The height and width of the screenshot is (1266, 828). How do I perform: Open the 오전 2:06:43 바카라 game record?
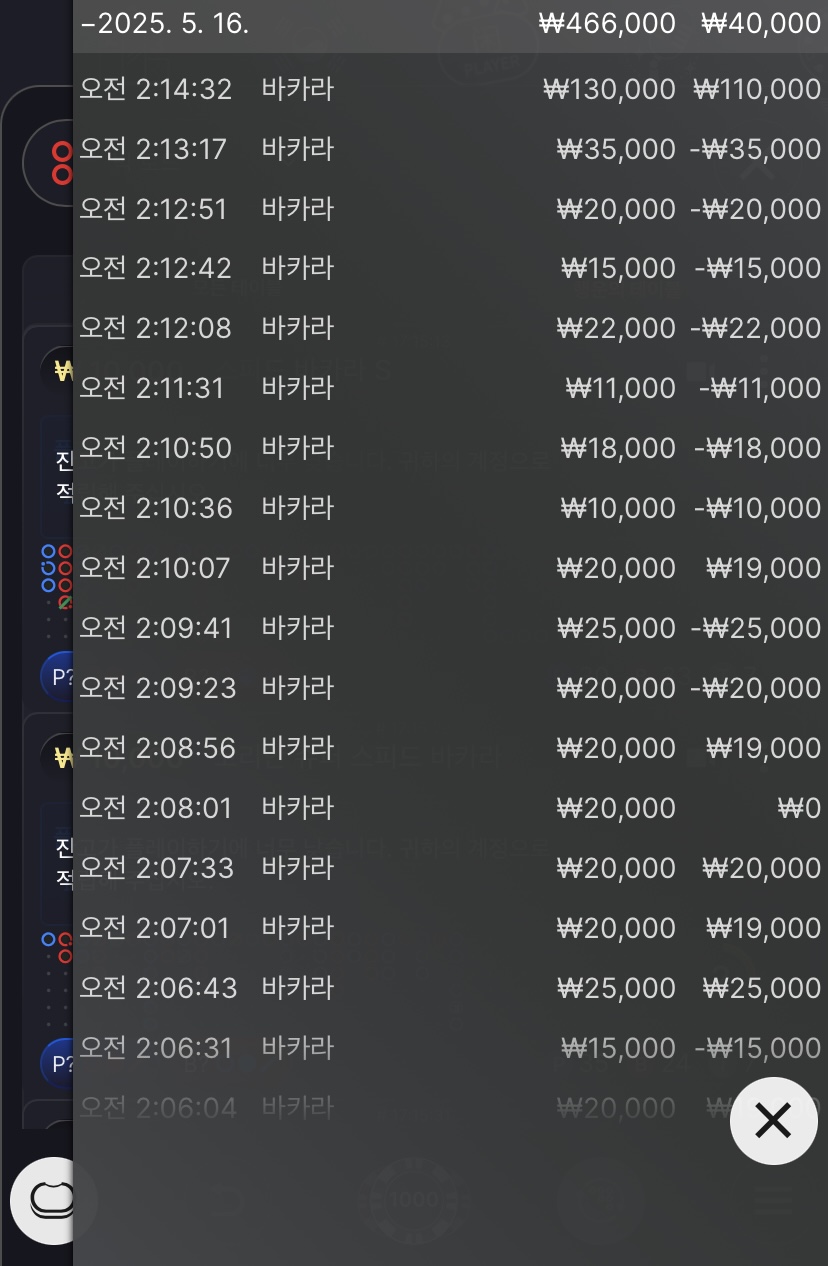(450, 987)
